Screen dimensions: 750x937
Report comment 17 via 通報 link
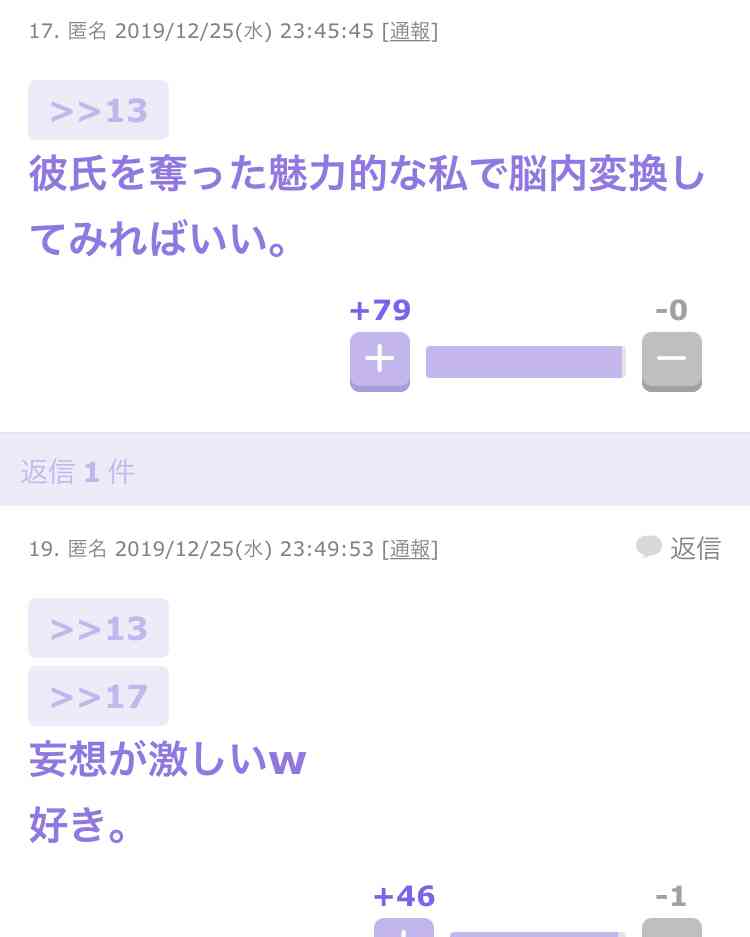point(409,31)
